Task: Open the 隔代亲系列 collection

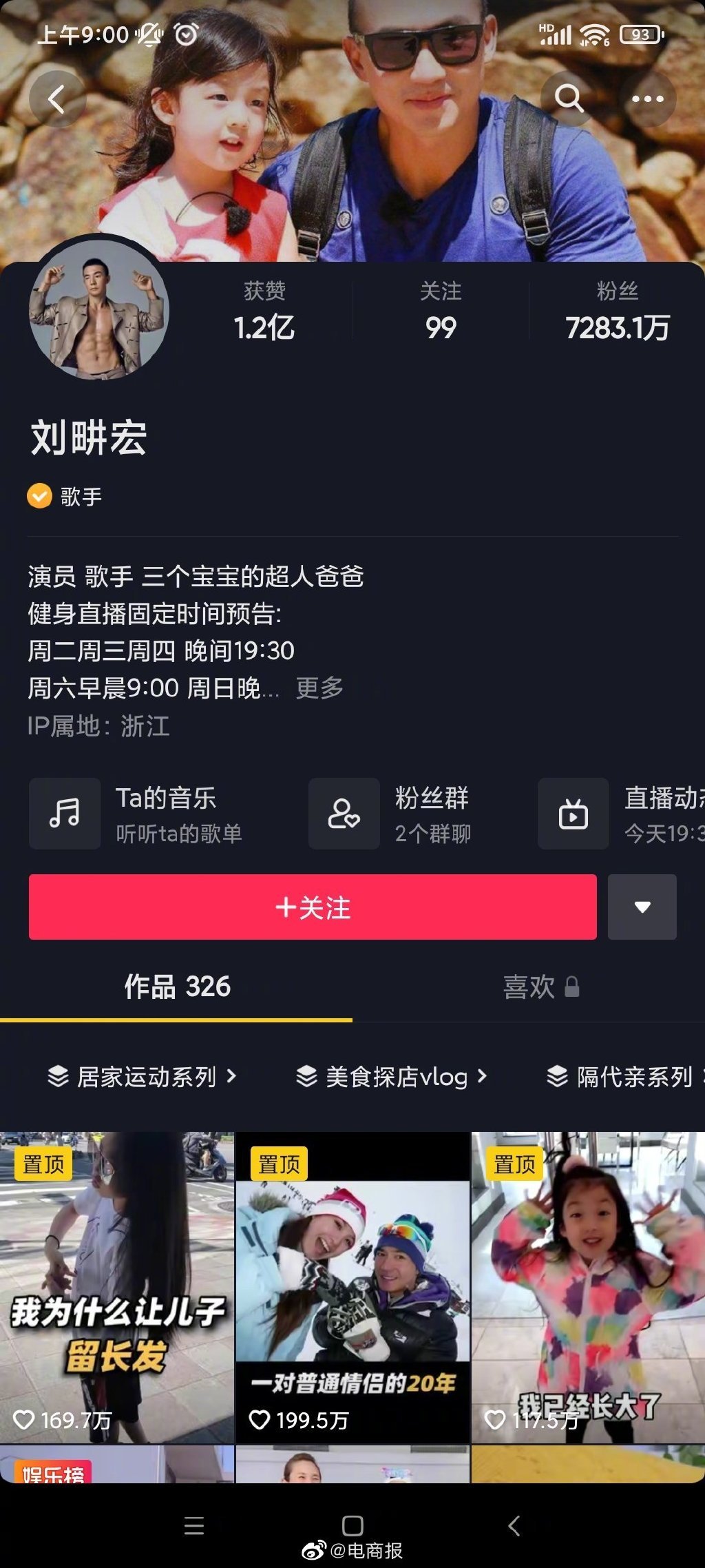Action: click(623, 1076)
